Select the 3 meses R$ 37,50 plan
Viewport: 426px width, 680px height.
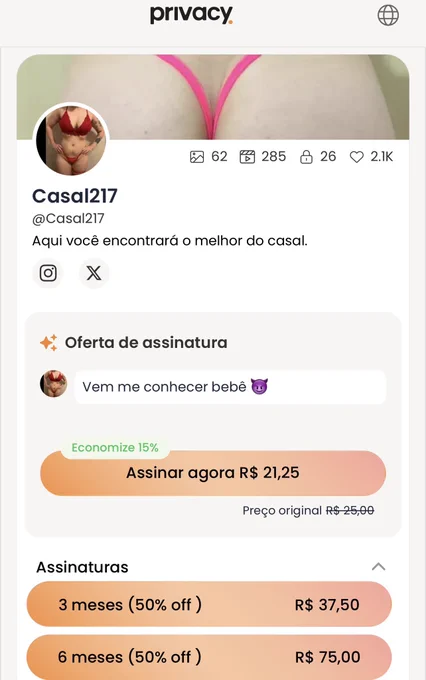pos(209,604)
